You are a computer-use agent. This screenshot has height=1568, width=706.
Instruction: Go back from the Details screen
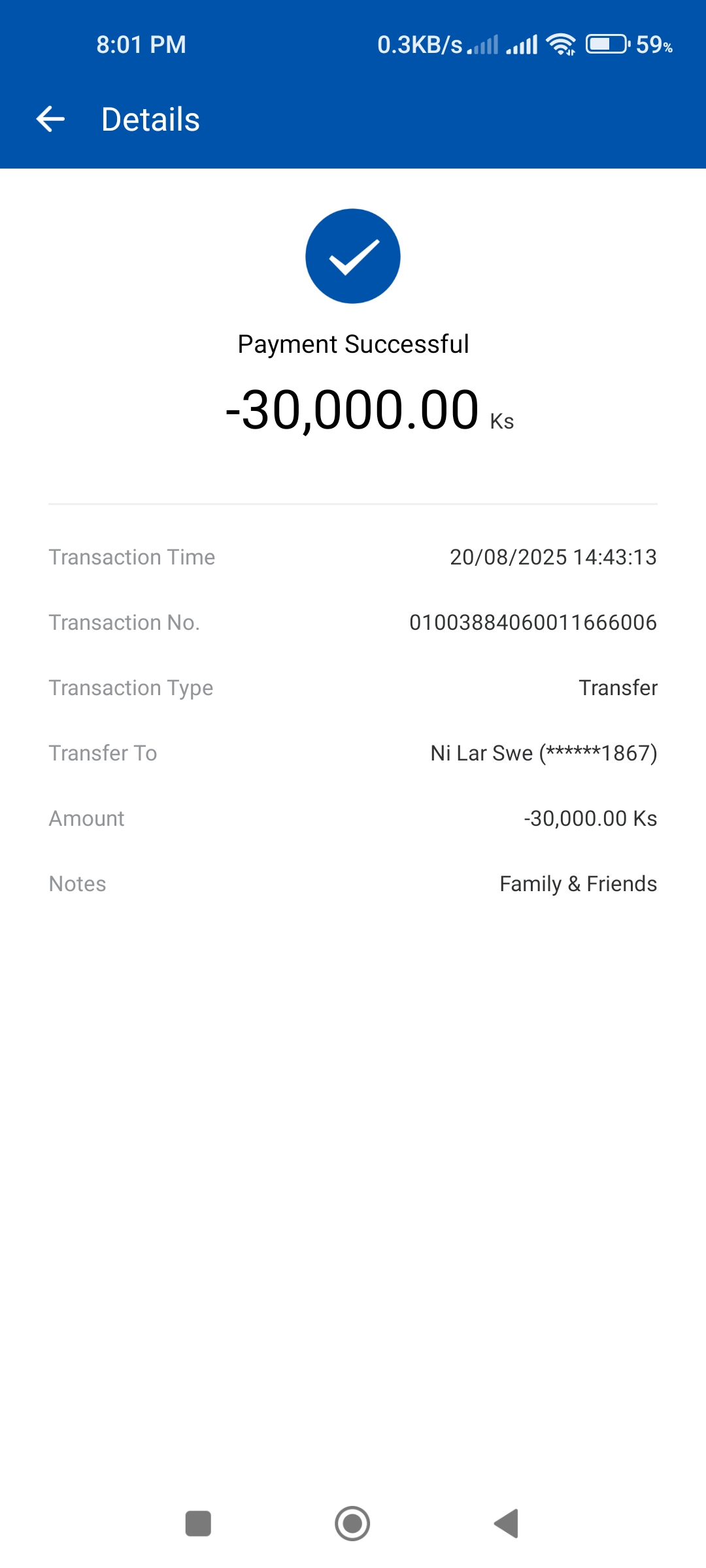coord(50,119)
